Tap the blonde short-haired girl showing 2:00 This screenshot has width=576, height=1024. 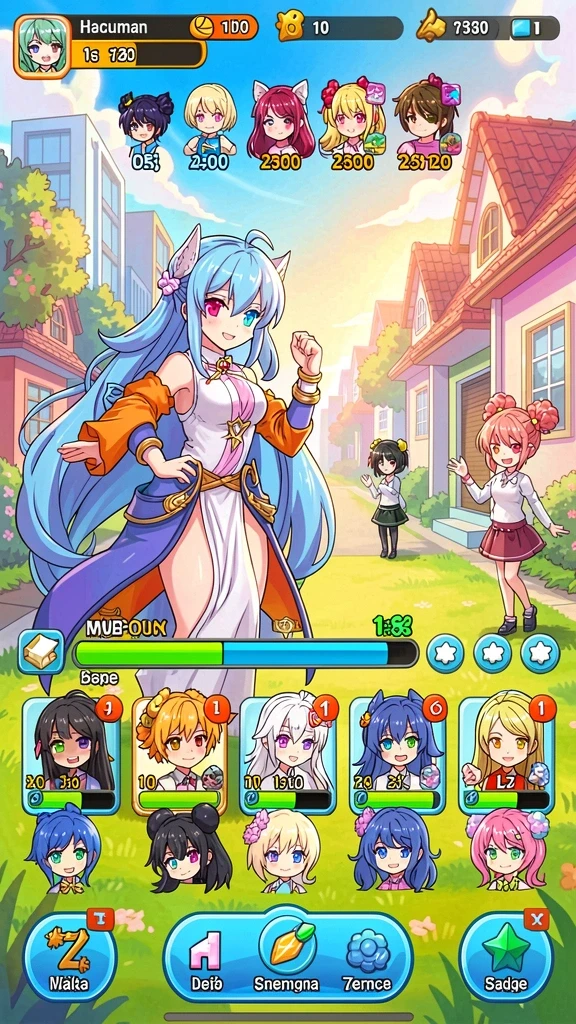(x=210, y=127)
